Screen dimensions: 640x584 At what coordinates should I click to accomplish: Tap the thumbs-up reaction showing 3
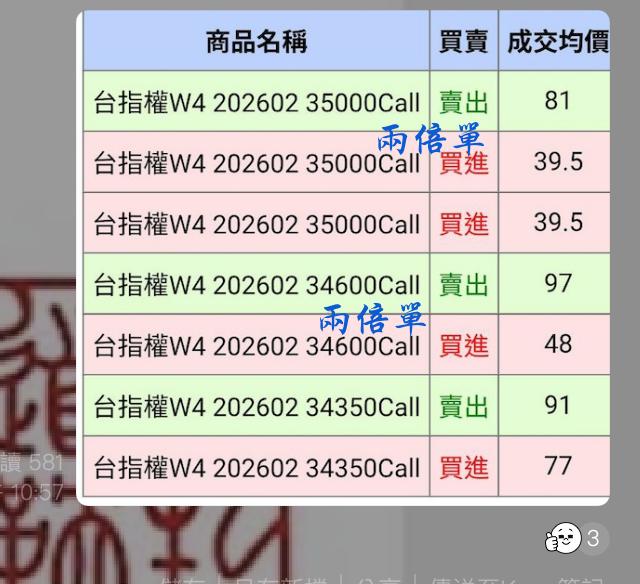(577, 539)
